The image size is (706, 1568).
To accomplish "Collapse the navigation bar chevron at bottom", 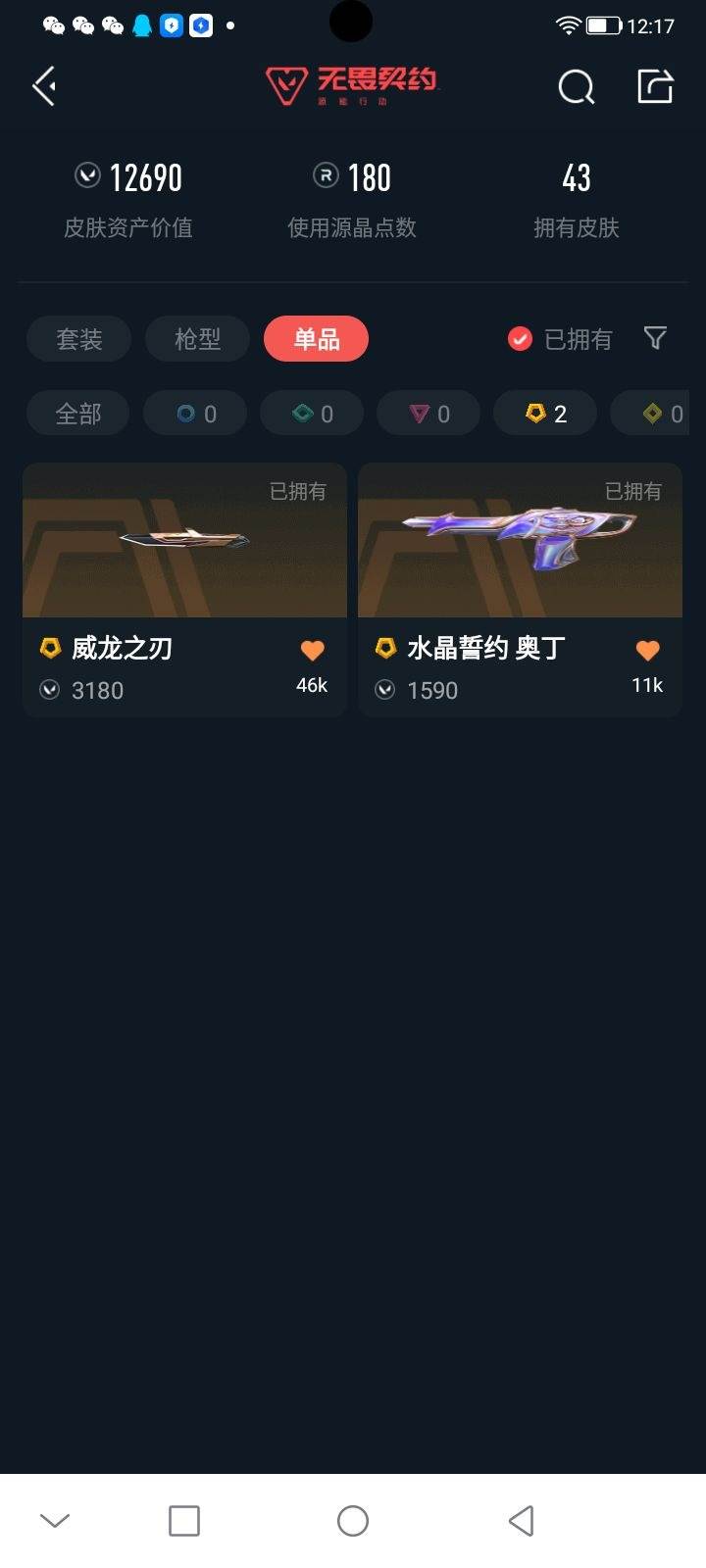I will (x=53, y=1520).
